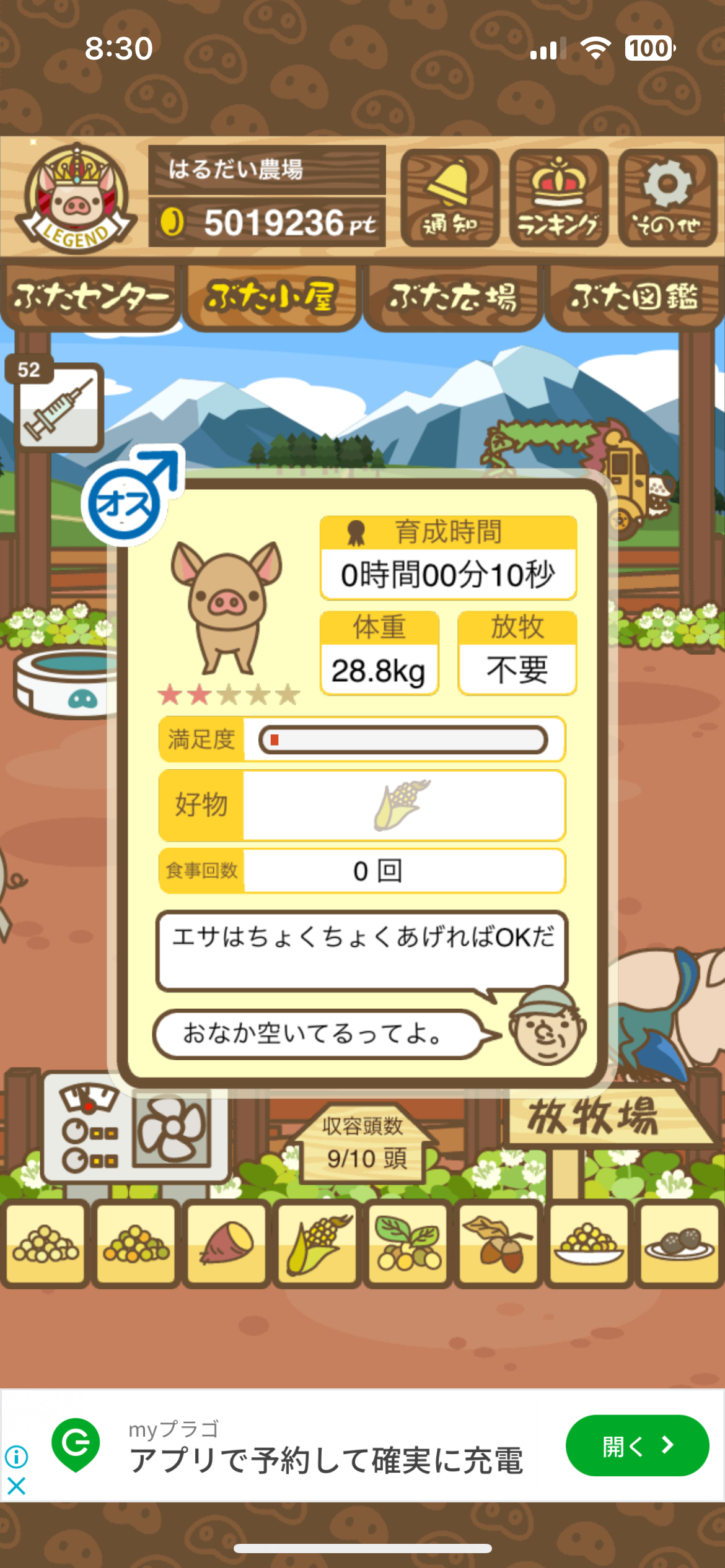This screenshot has height=1568, width=725.
Task: Feed the pig sweet potato
Action: click(x=227, y=1244)
